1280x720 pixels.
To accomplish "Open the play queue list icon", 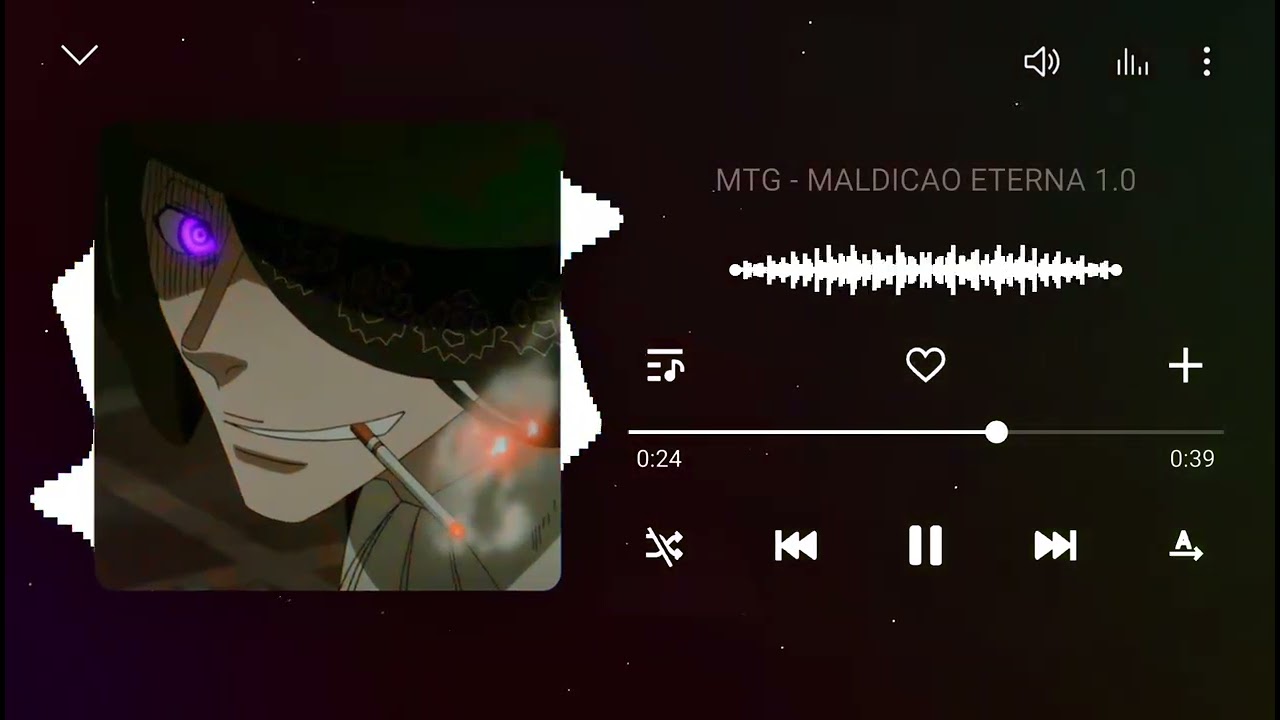I will [665, 365].
